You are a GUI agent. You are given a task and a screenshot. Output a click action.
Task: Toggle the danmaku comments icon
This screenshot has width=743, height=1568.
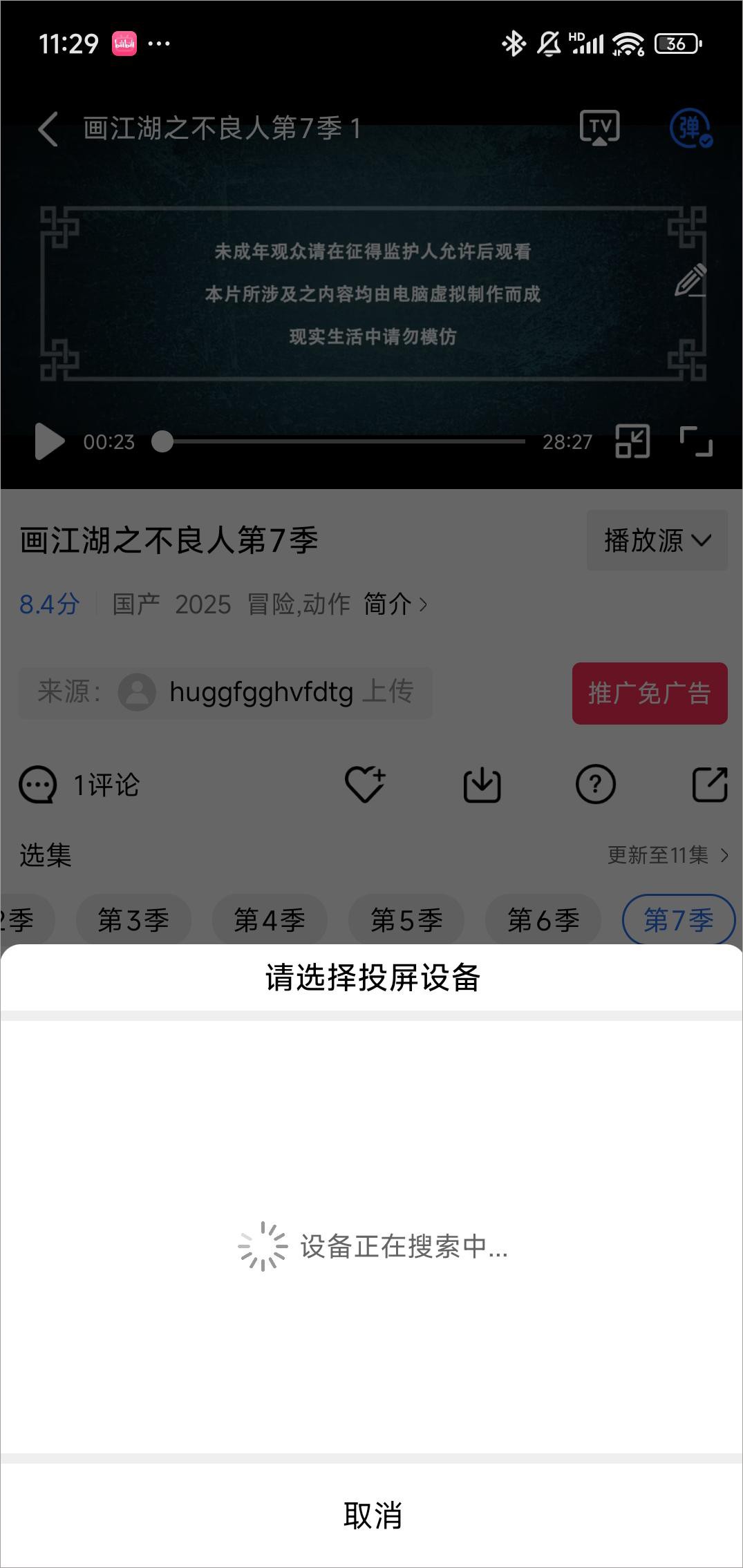(690, 128)
